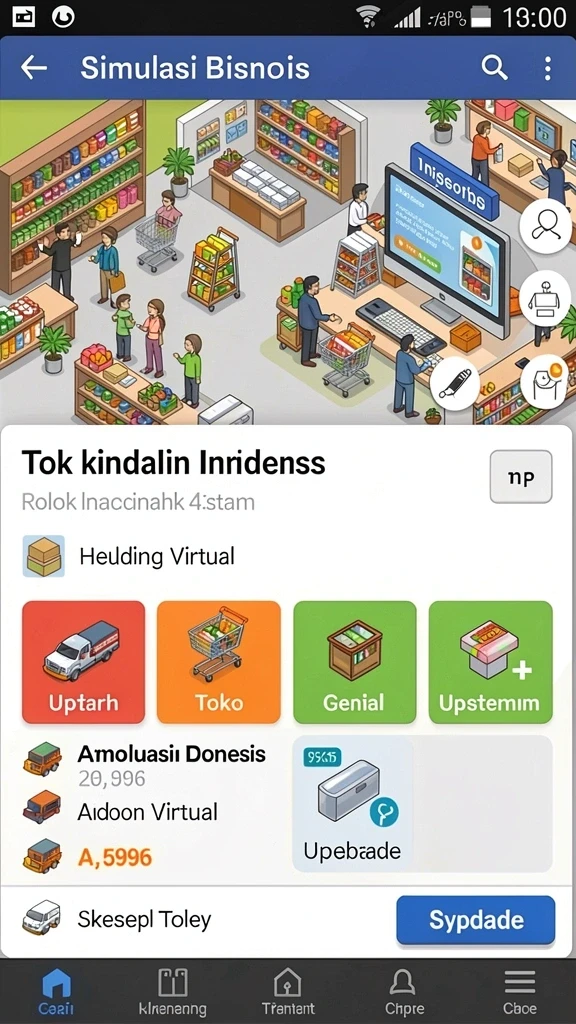
Task: Switch to the Caaii home tab
Action: point(56,991)
